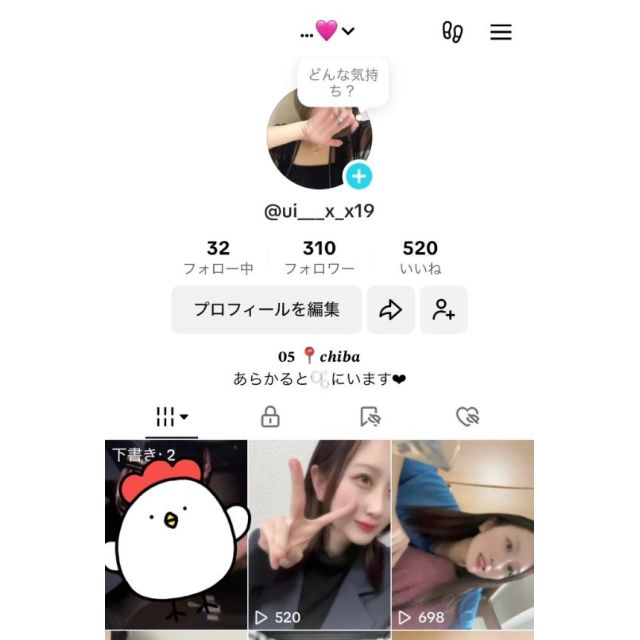The image size is (640, 640).
Task: Open the 下書き drafts tile
Action: pyautogui.click(x=176, y=534)
